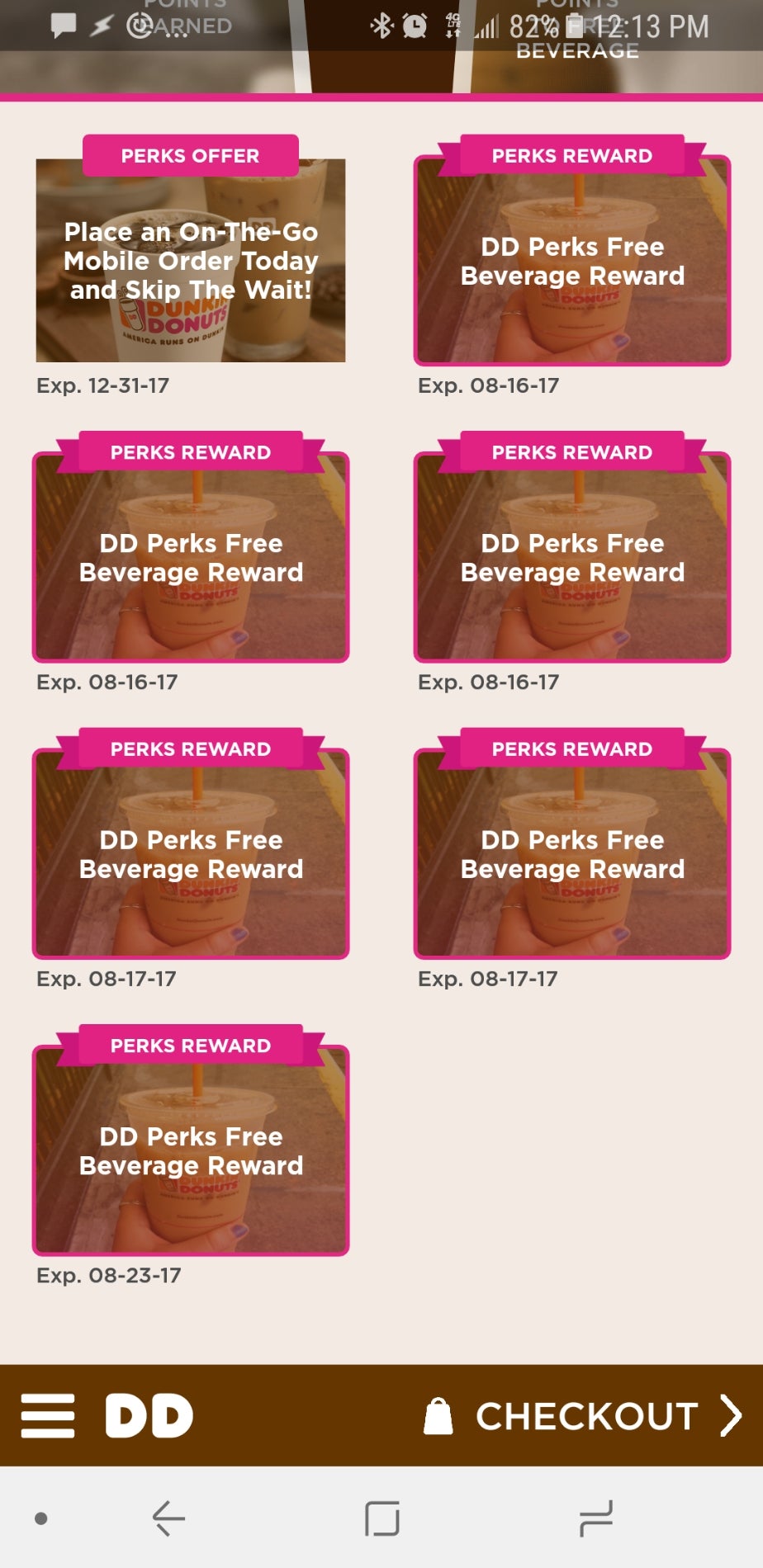Screen dimensions: 763x1568
Task: Open recent apps from the navigation bar
Action: [x=596, y=1518]
